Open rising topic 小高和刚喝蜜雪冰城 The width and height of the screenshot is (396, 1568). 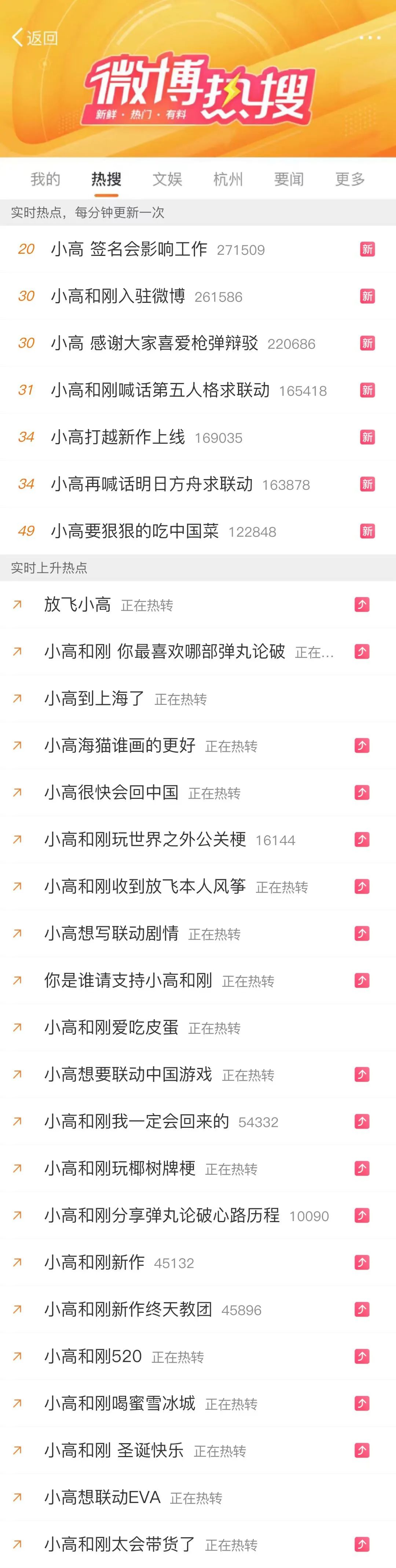120,1403
